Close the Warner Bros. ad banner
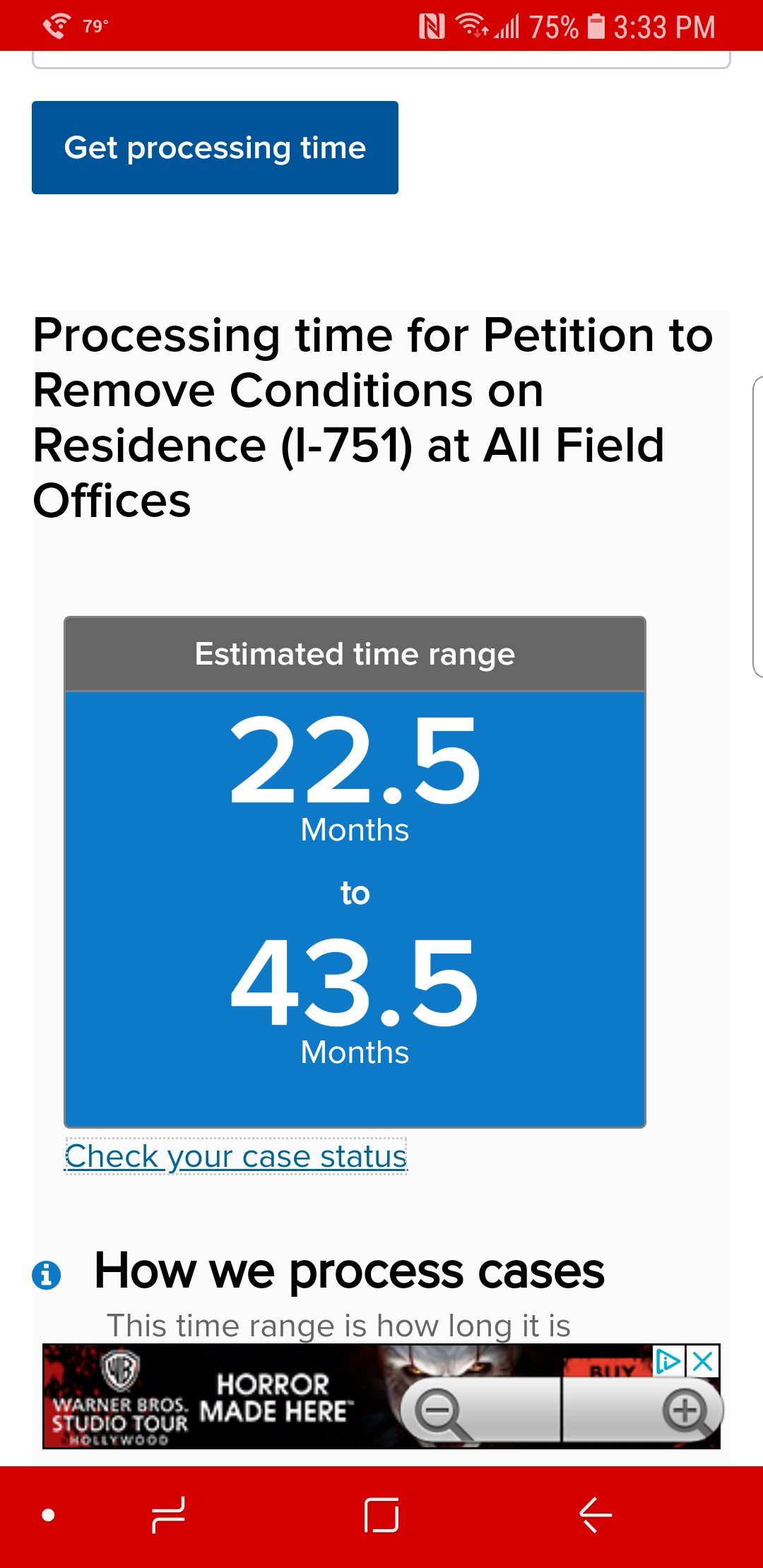Image resolution: width=763 pixels, height=1568 pixels. [703, 1361]
